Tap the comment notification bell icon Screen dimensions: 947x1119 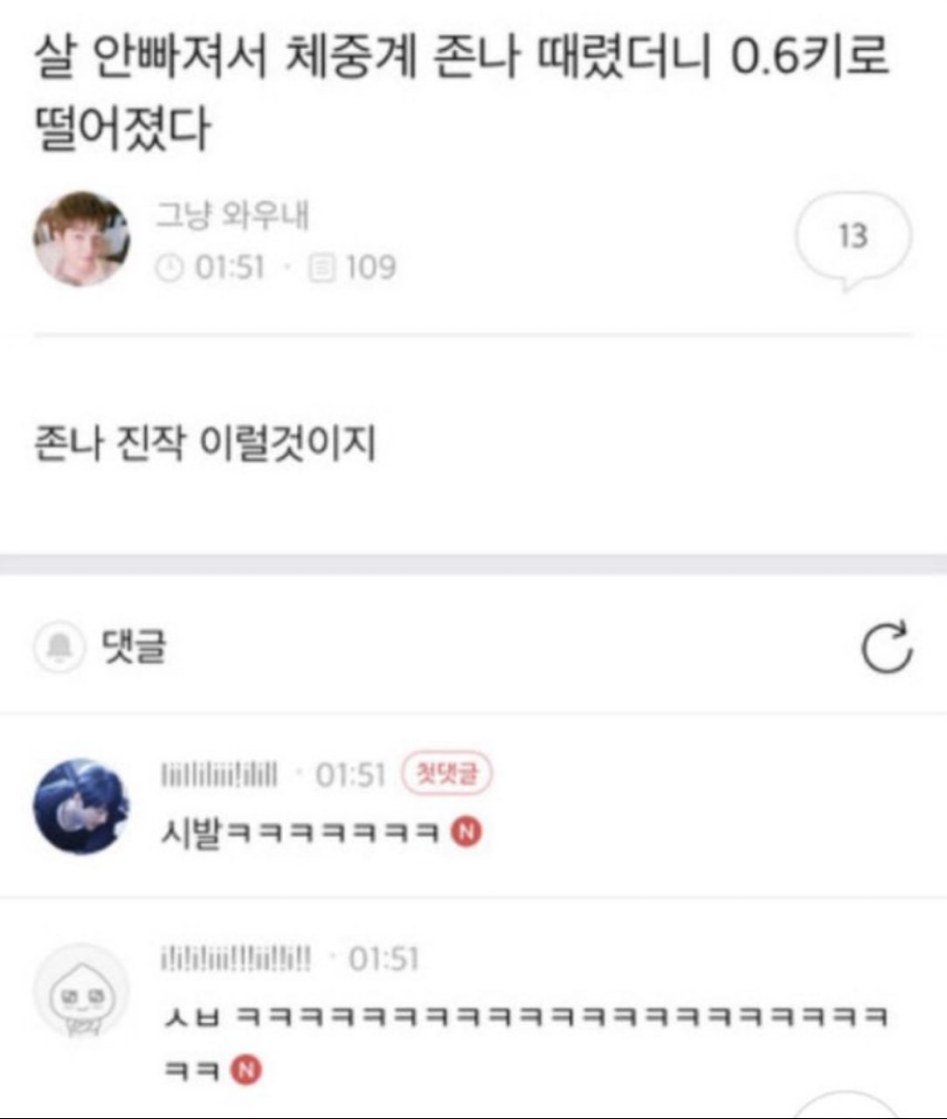point(61,648)
